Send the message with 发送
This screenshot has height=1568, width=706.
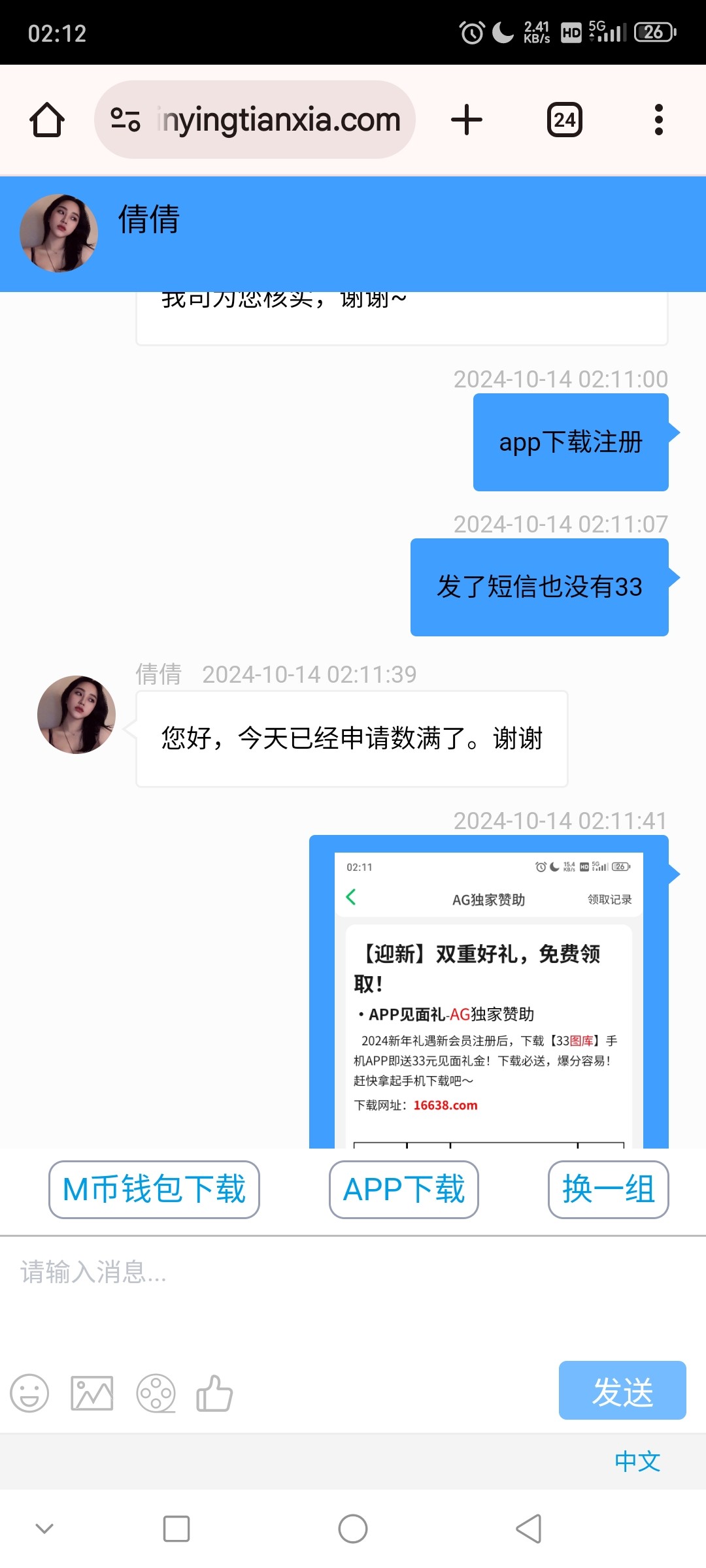(x=622, y=1390)
